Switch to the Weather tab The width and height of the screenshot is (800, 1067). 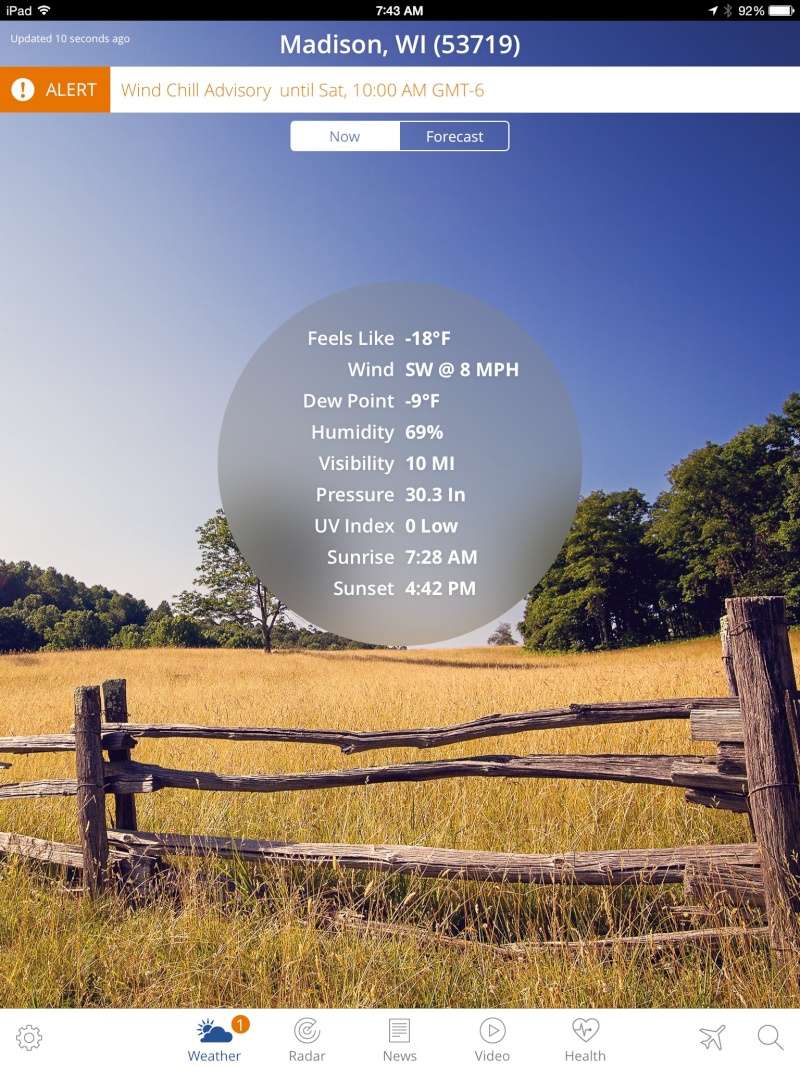point(214,1039)
